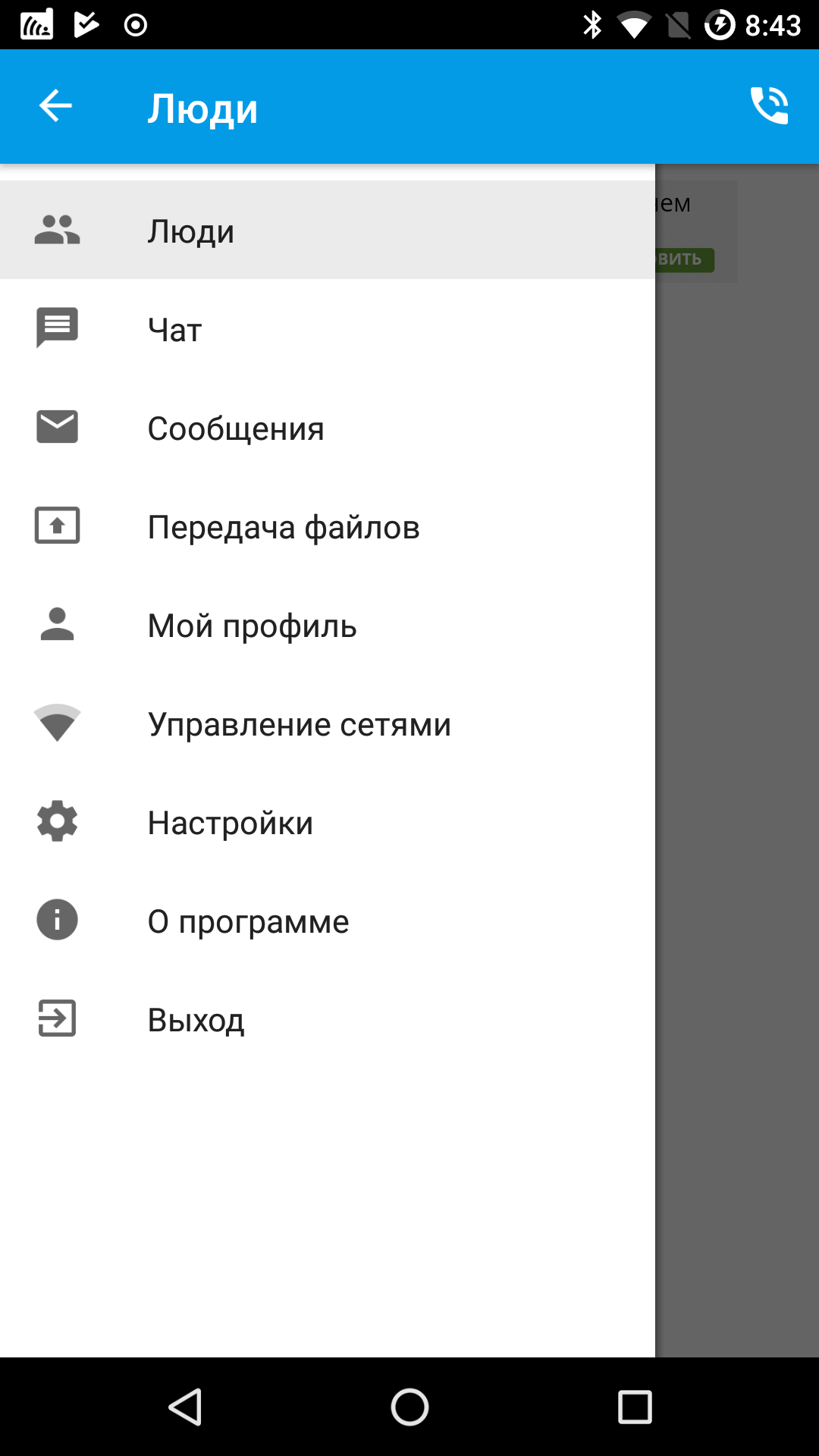Tap the back arrow in the app bar
Viewport: 819px width, 1456px height.
(x=55, y=106)
